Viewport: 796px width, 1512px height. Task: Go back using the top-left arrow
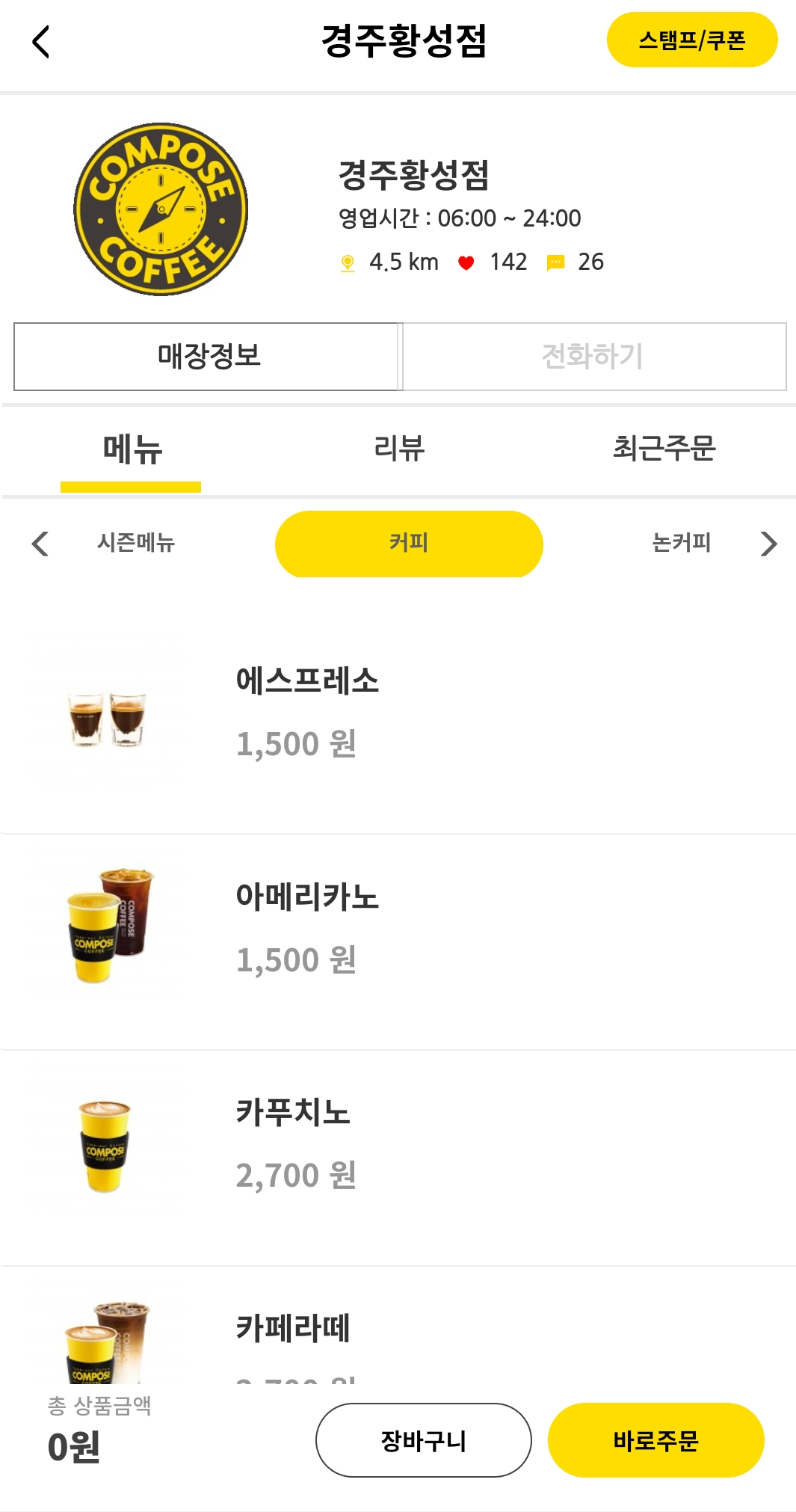(41, 41)
